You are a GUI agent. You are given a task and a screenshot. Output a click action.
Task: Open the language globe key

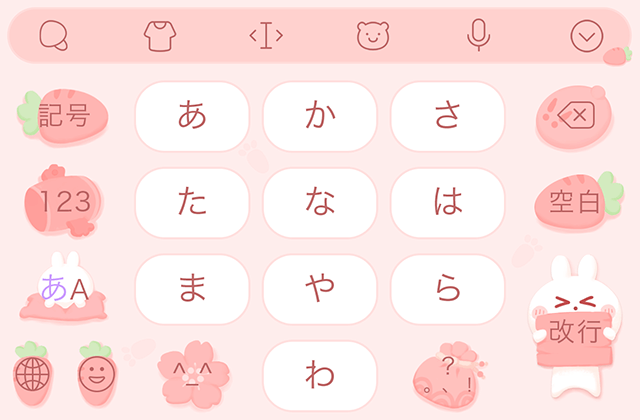33,374
